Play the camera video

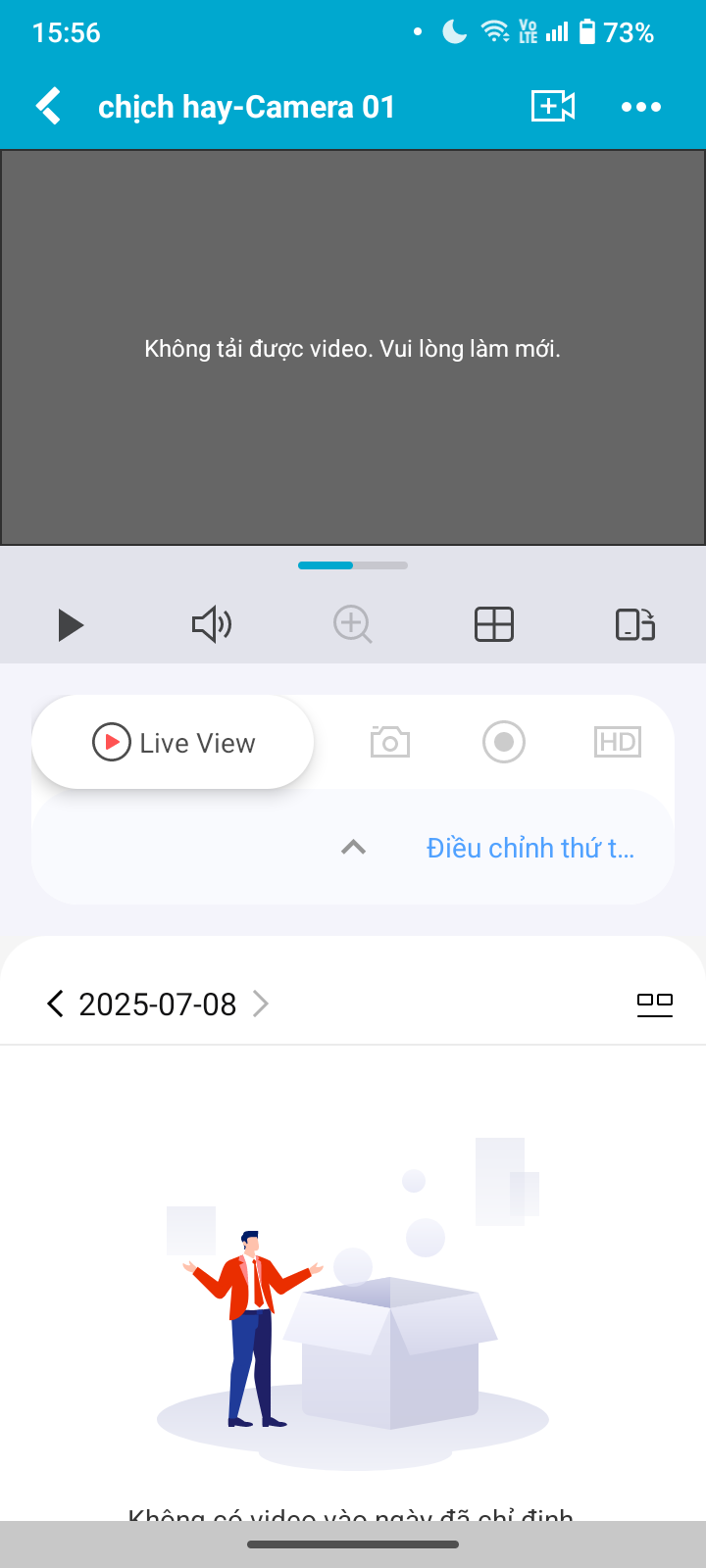[x=71, y=624]
